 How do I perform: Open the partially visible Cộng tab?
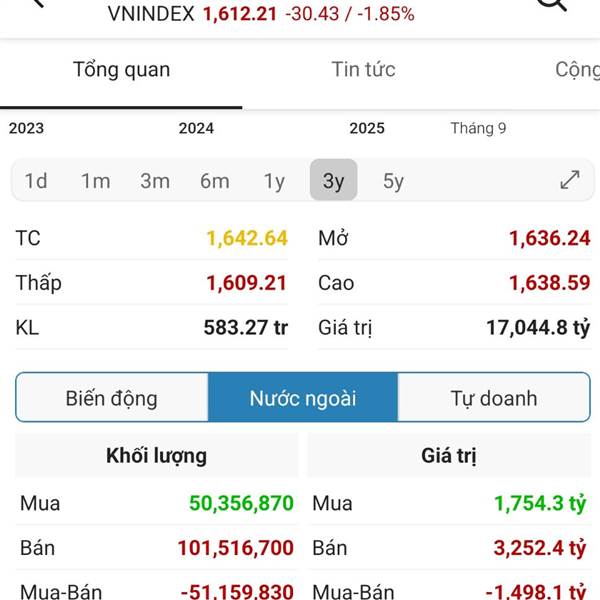coord(577,70)
